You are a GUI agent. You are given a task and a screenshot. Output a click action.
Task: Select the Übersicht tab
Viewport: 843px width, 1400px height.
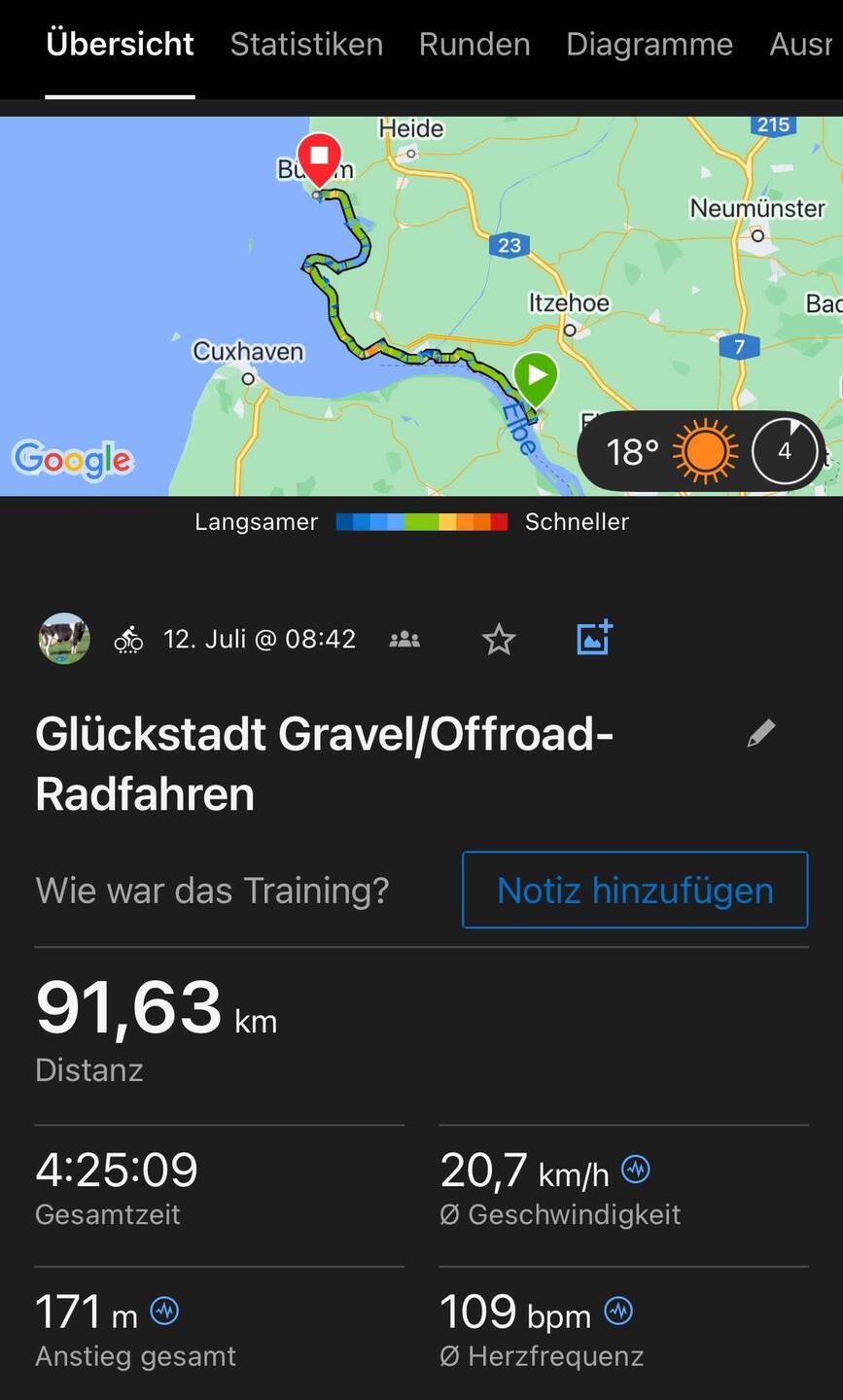coord(121,45)
